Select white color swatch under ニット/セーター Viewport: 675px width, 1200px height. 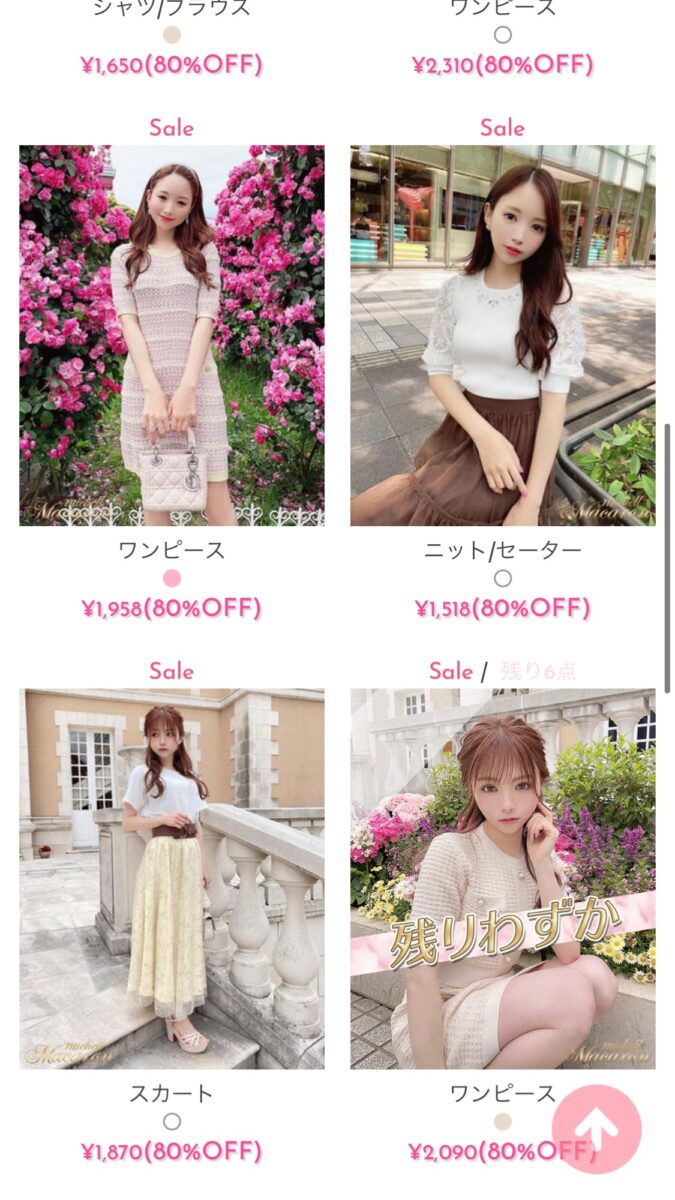click(502, 578)
